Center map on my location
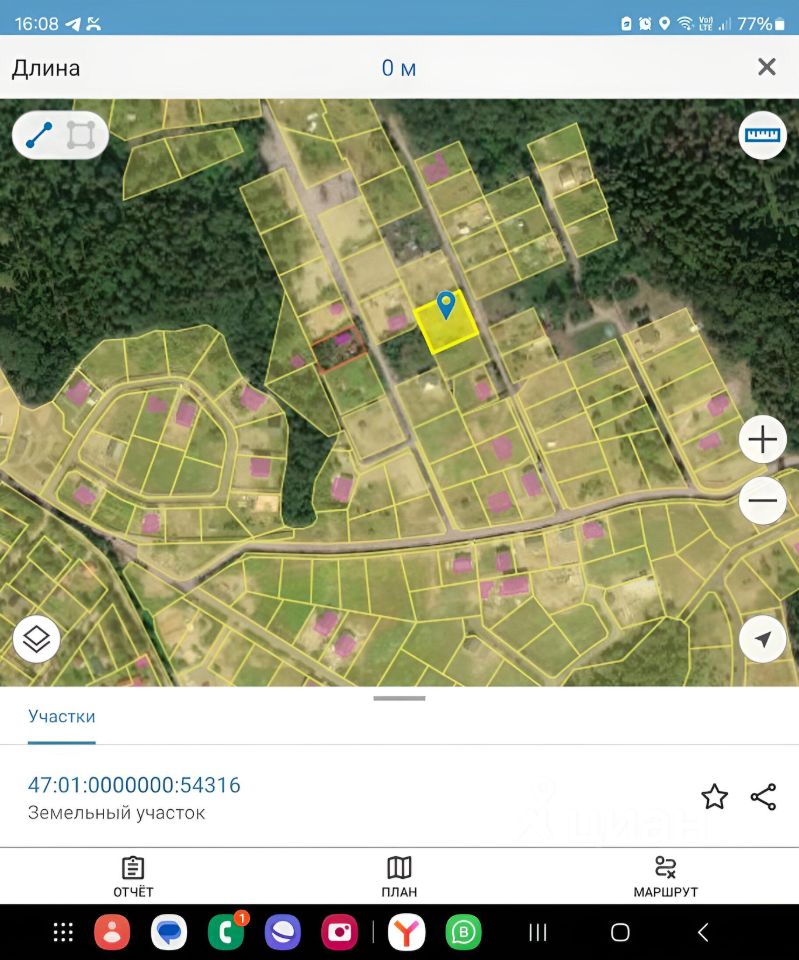 pos(762,638)
